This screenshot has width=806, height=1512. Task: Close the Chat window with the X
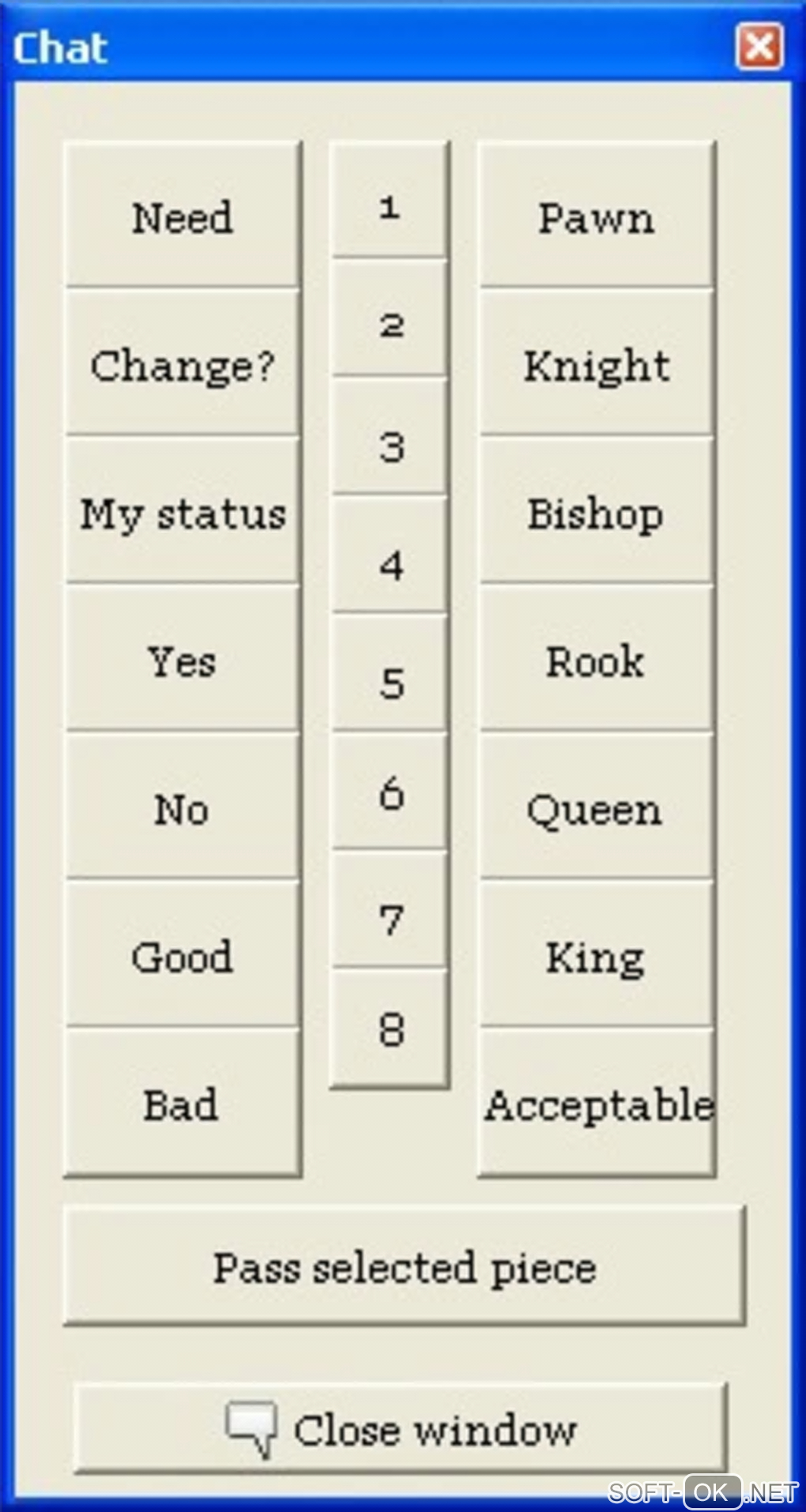click(759, 47)
